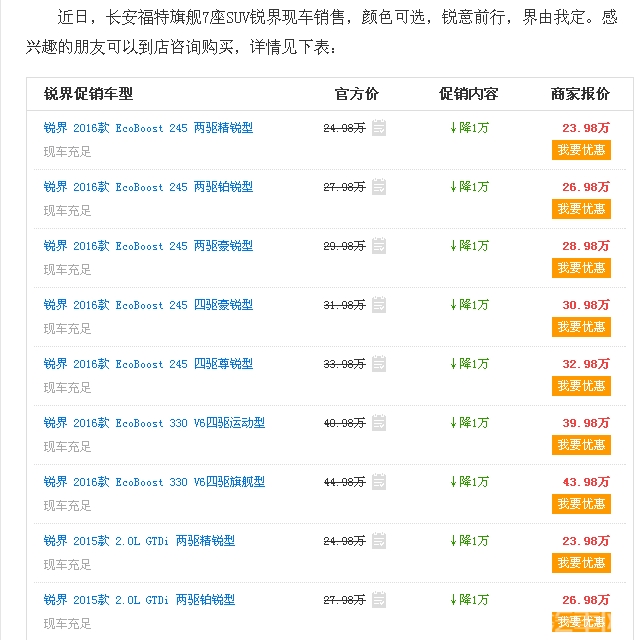Request discount for 2016款 245 两驱铂锐型
Screen dimensions: 634x640
click(x=581, y=209)
